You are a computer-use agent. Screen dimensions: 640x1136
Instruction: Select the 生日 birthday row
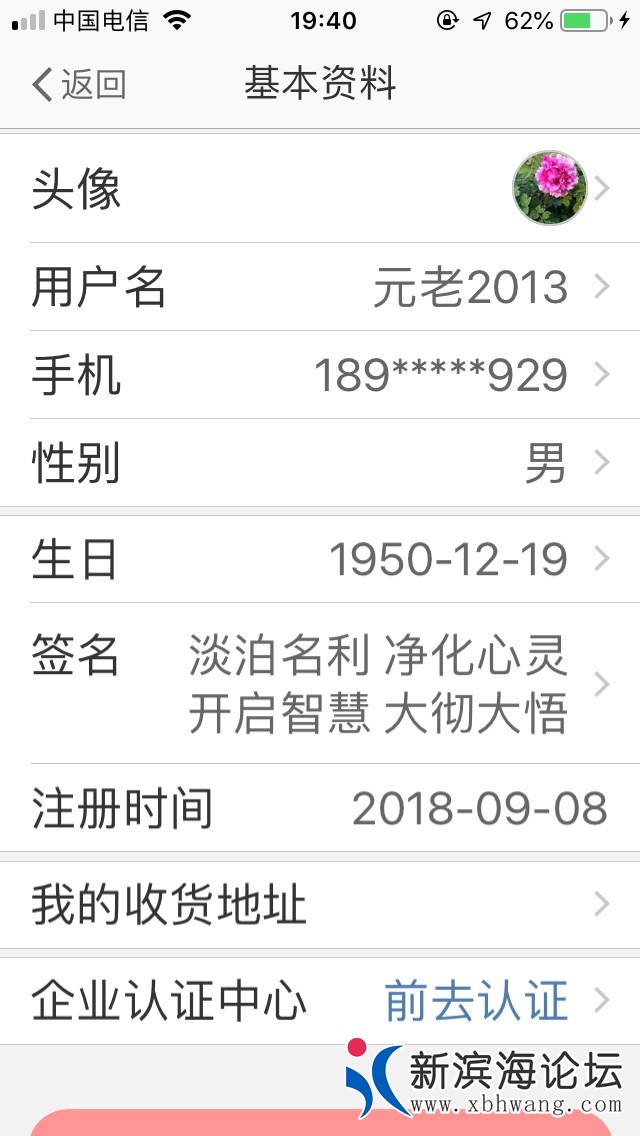tap(320, 559)
